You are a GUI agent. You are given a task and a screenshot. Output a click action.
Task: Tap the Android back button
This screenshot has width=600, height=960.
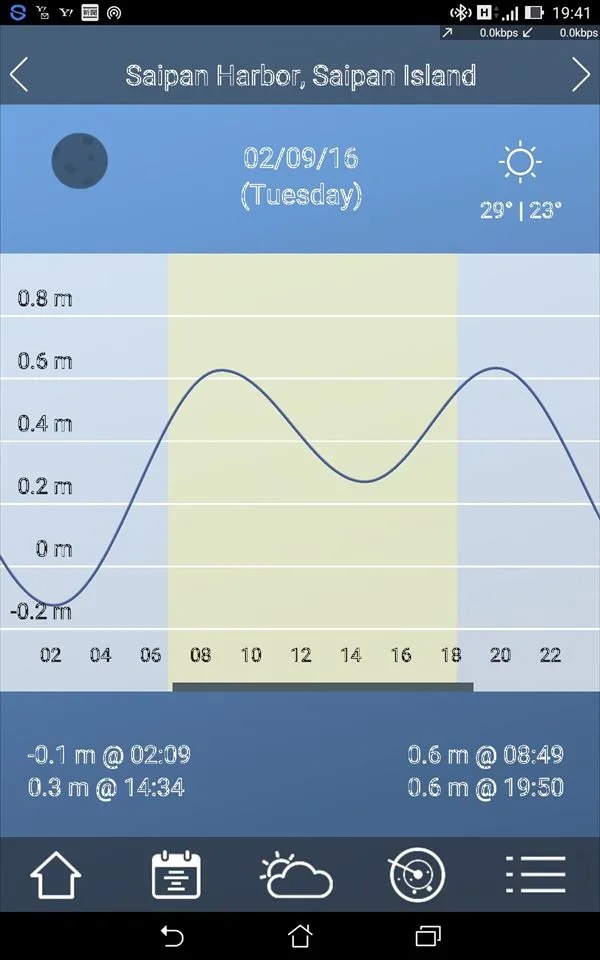point(172,936)
